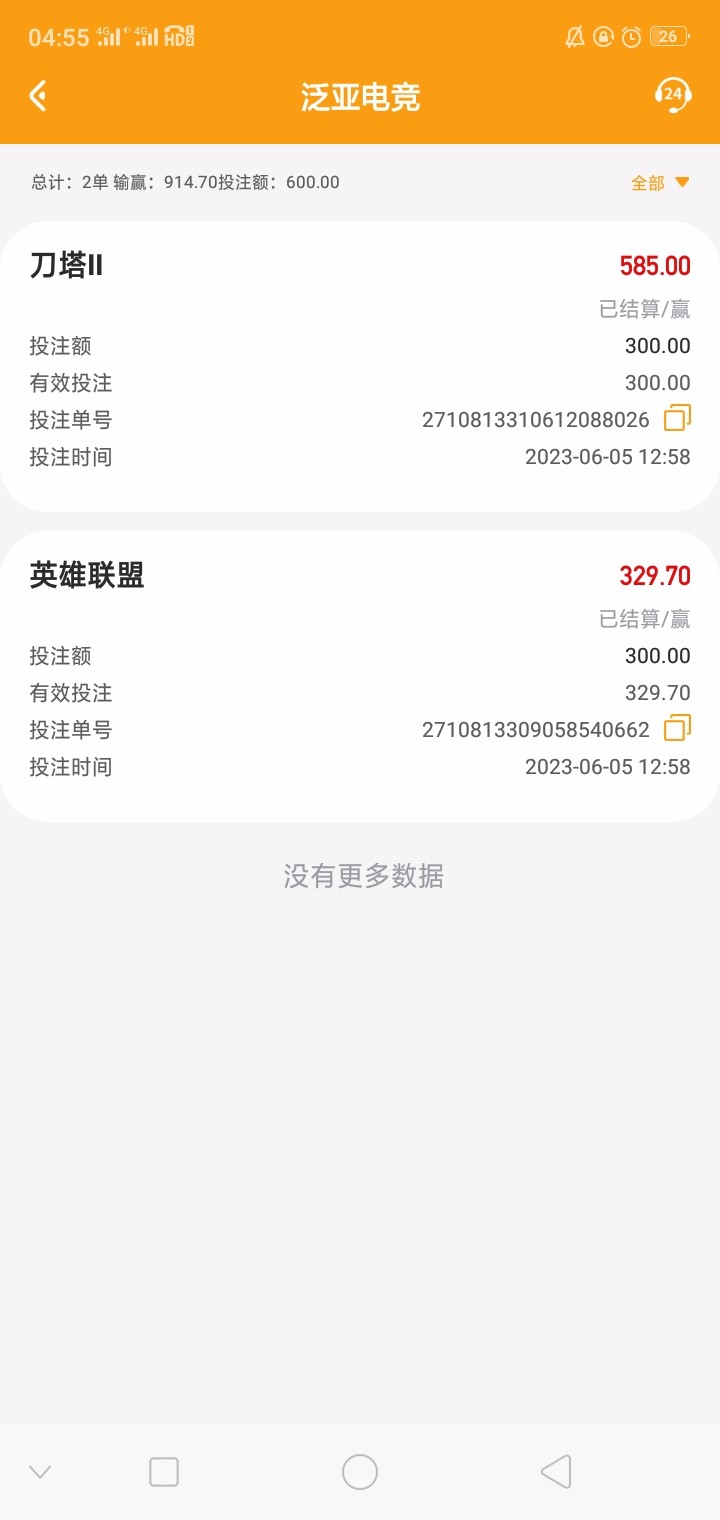
Task: Copy order number 2710813309058540662
Action: 677,728
